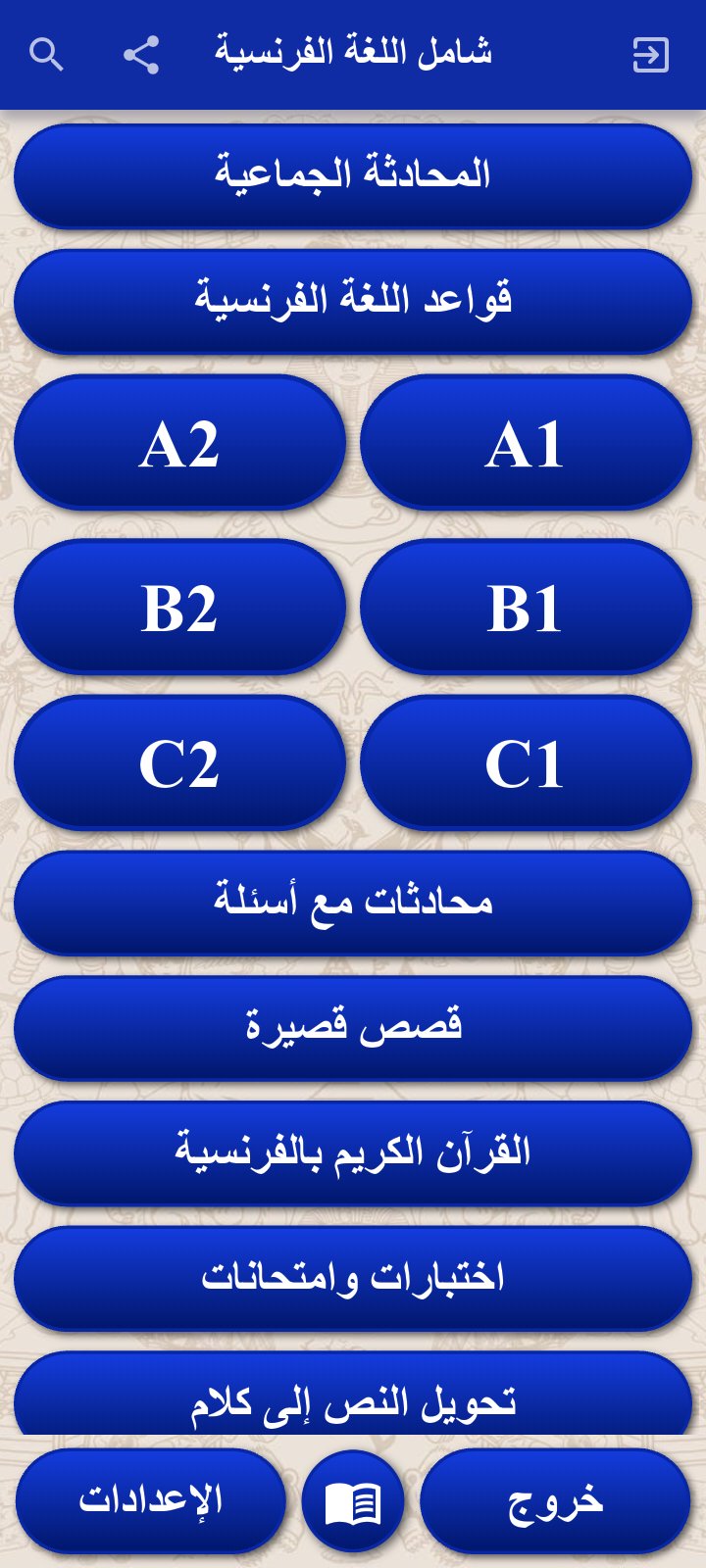Open the C2 level

179,762
